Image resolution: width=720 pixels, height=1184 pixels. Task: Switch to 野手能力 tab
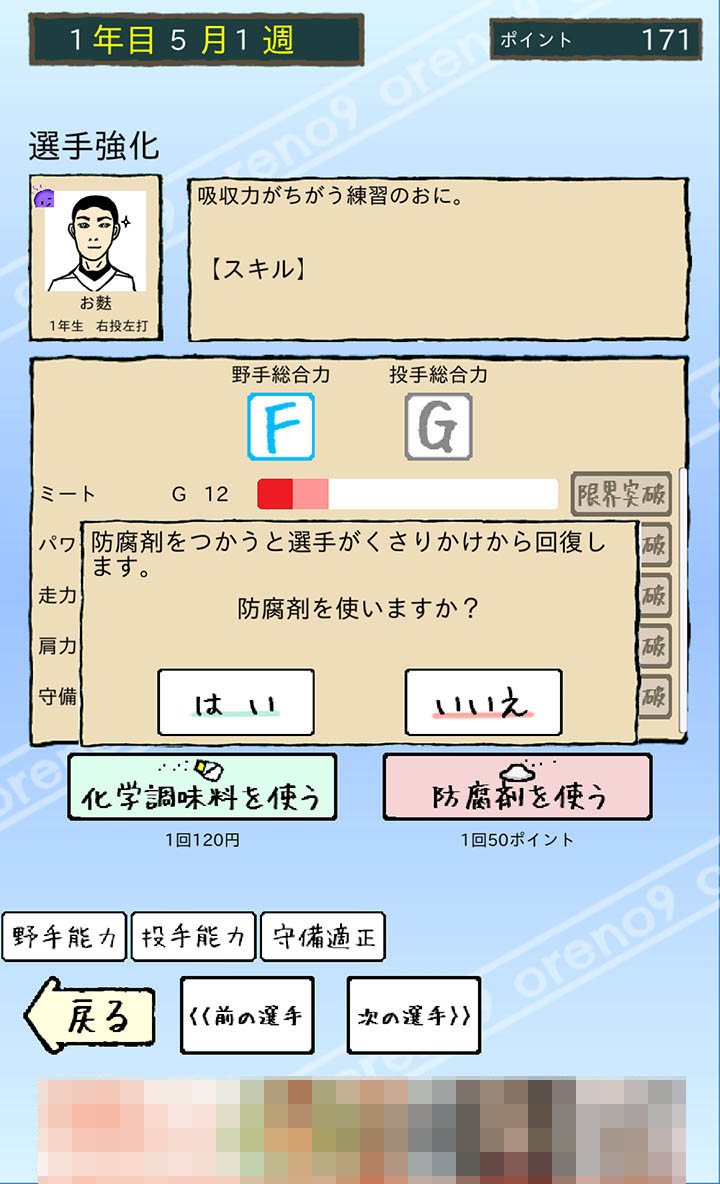(64, 936)
